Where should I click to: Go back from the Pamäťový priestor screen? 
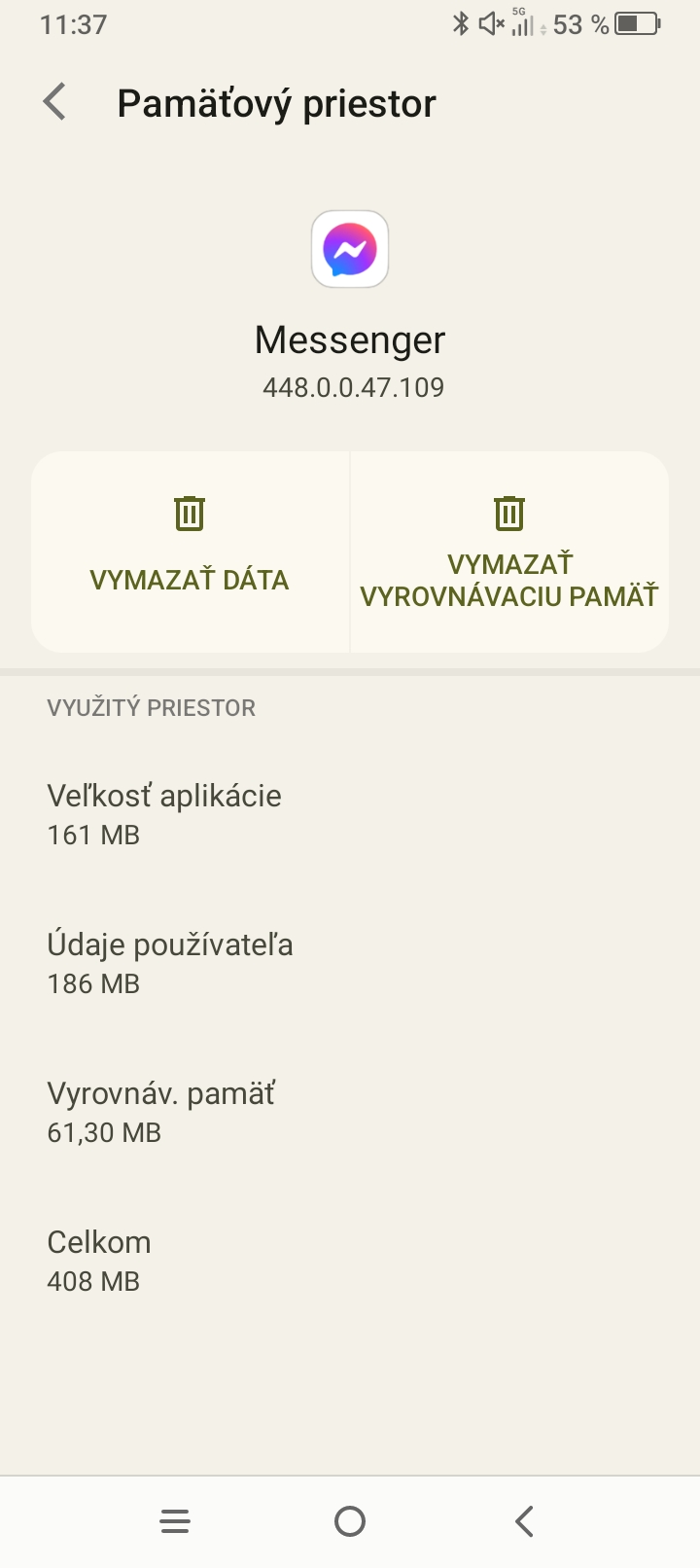pyautogui.click(x=55, y=102)
